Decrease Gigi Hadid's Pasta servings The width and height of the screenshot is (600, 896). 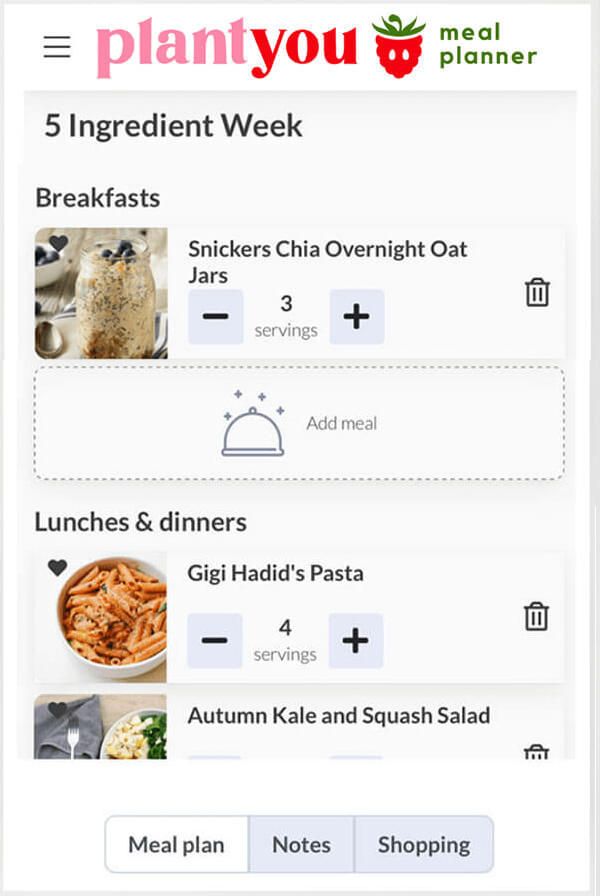[215, 641]
